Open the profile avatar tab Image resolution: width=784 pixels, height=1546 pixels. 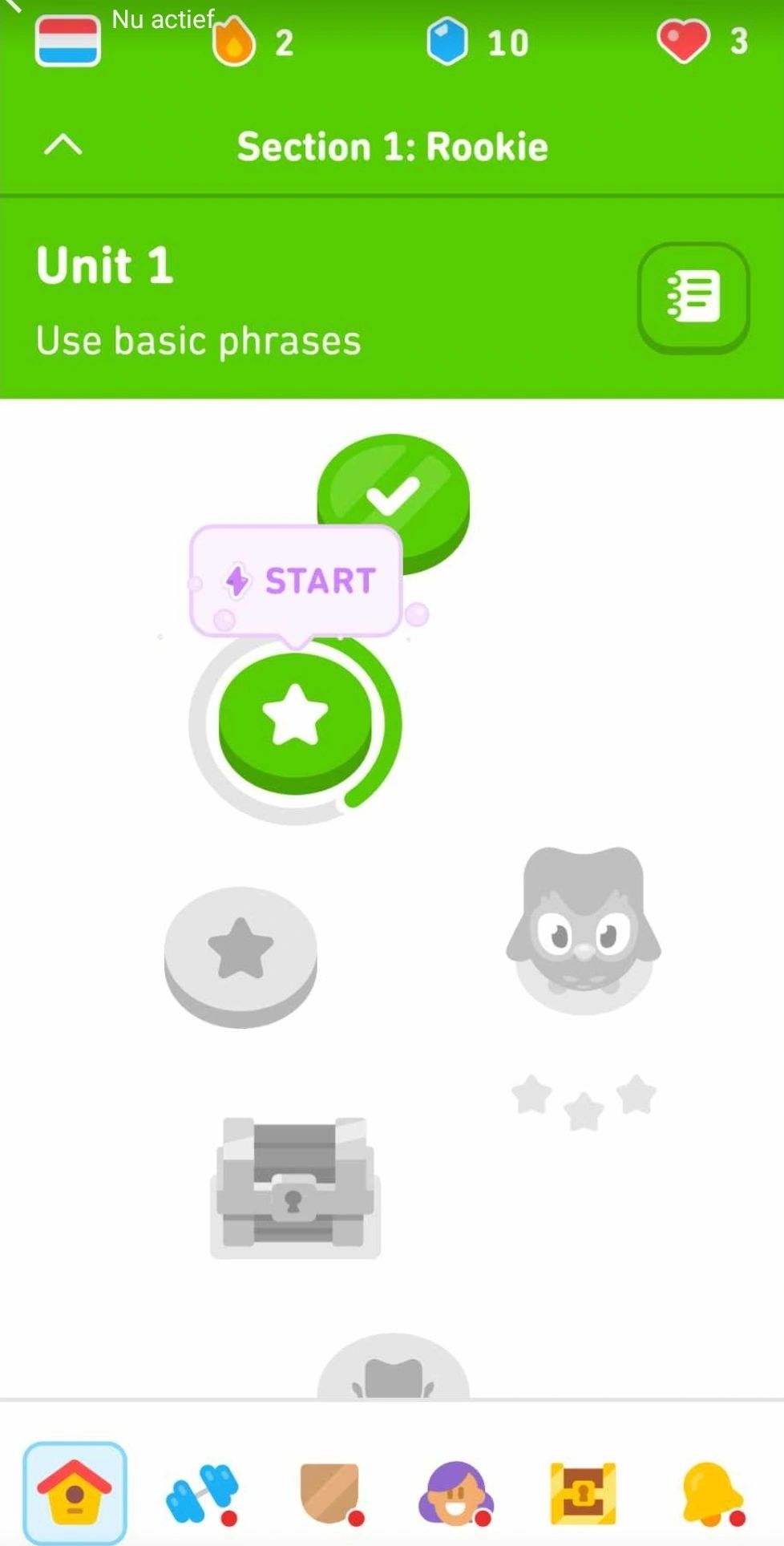455,1493
